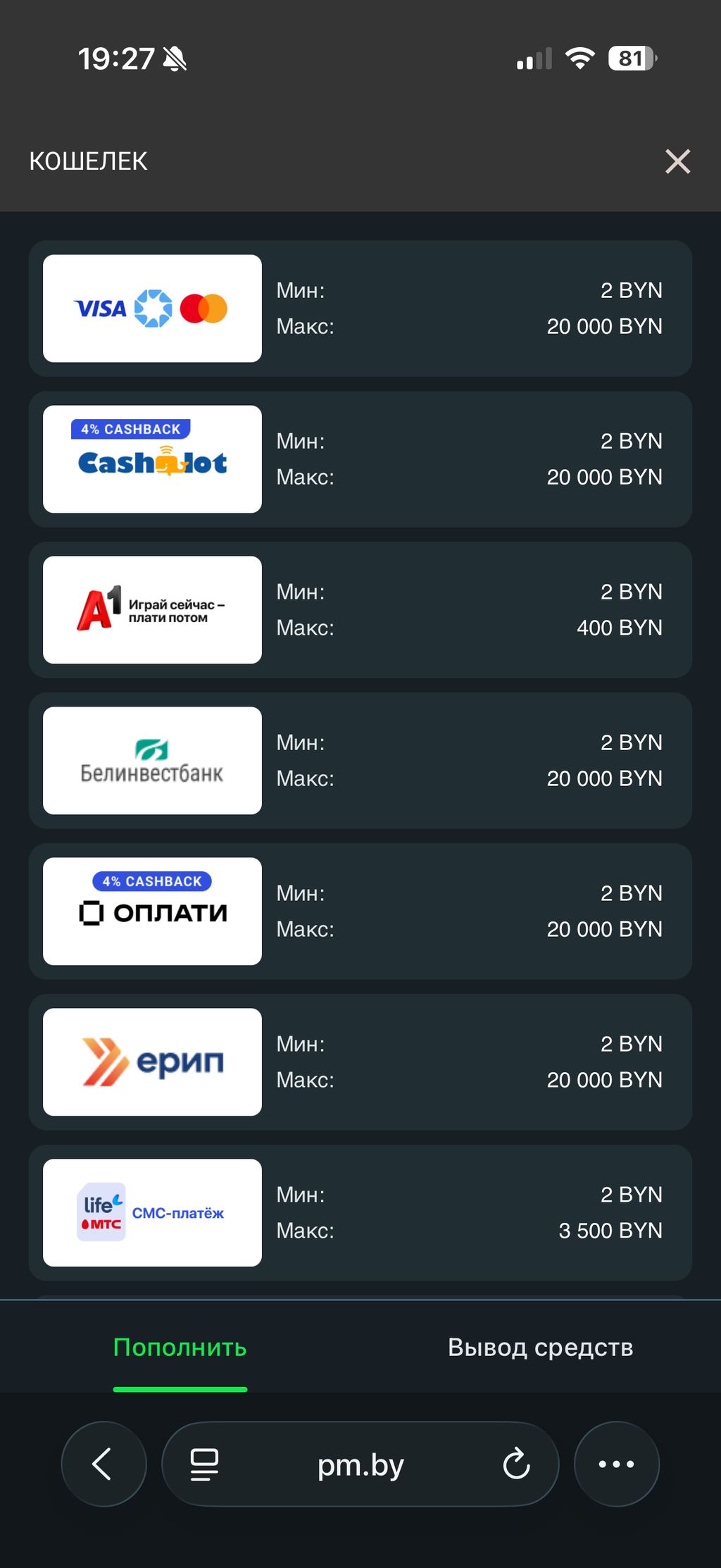
Task: Close the КОШЕЛЕК window
Action: click(677, 161)
